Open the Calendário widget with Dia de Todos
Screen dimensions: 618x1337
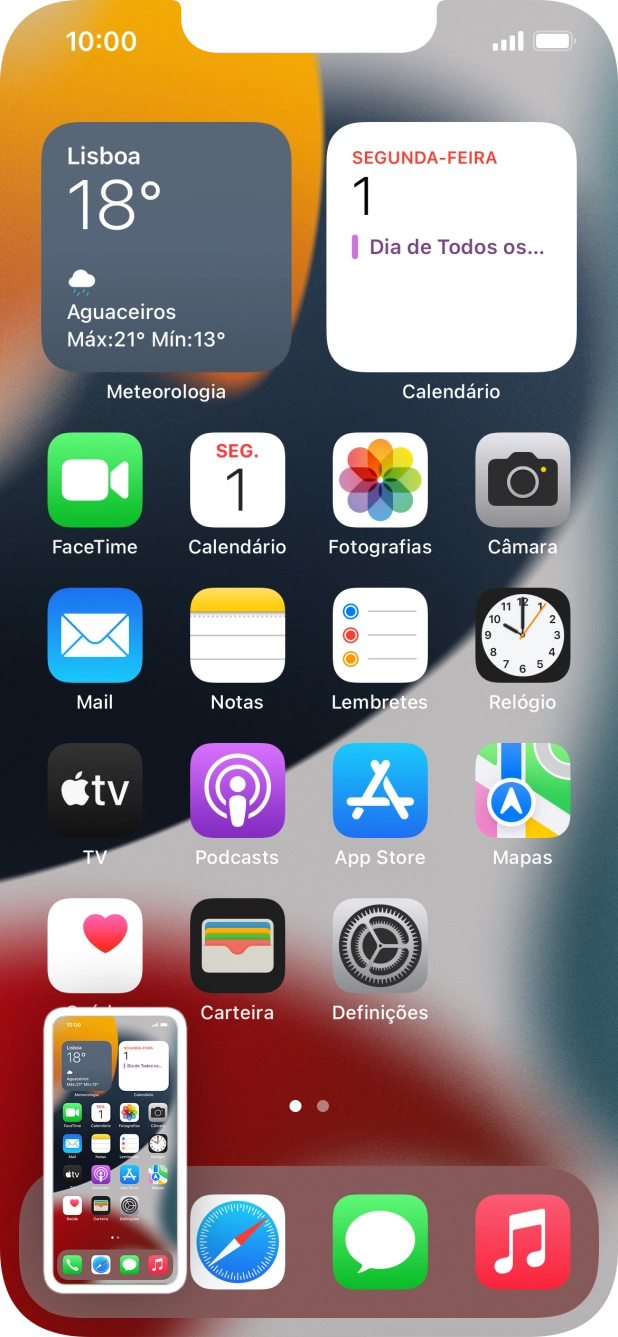pos(451,247)
